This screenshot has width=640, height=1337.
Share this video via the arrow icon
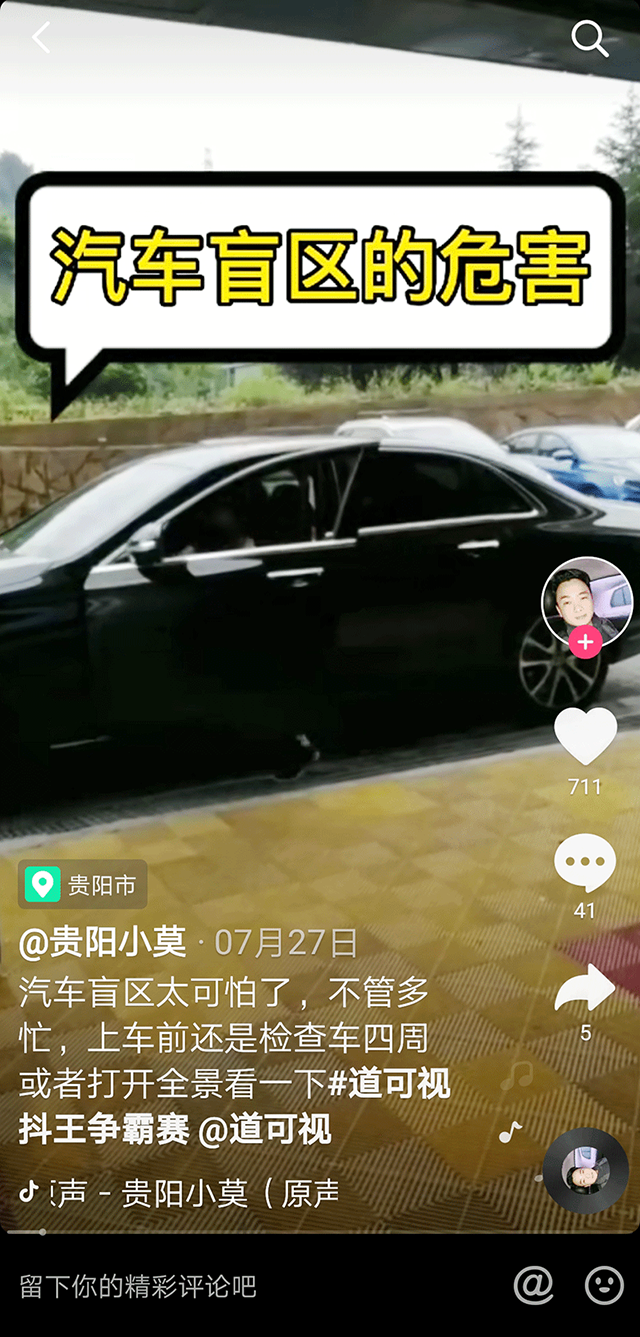tap(585, 989)
